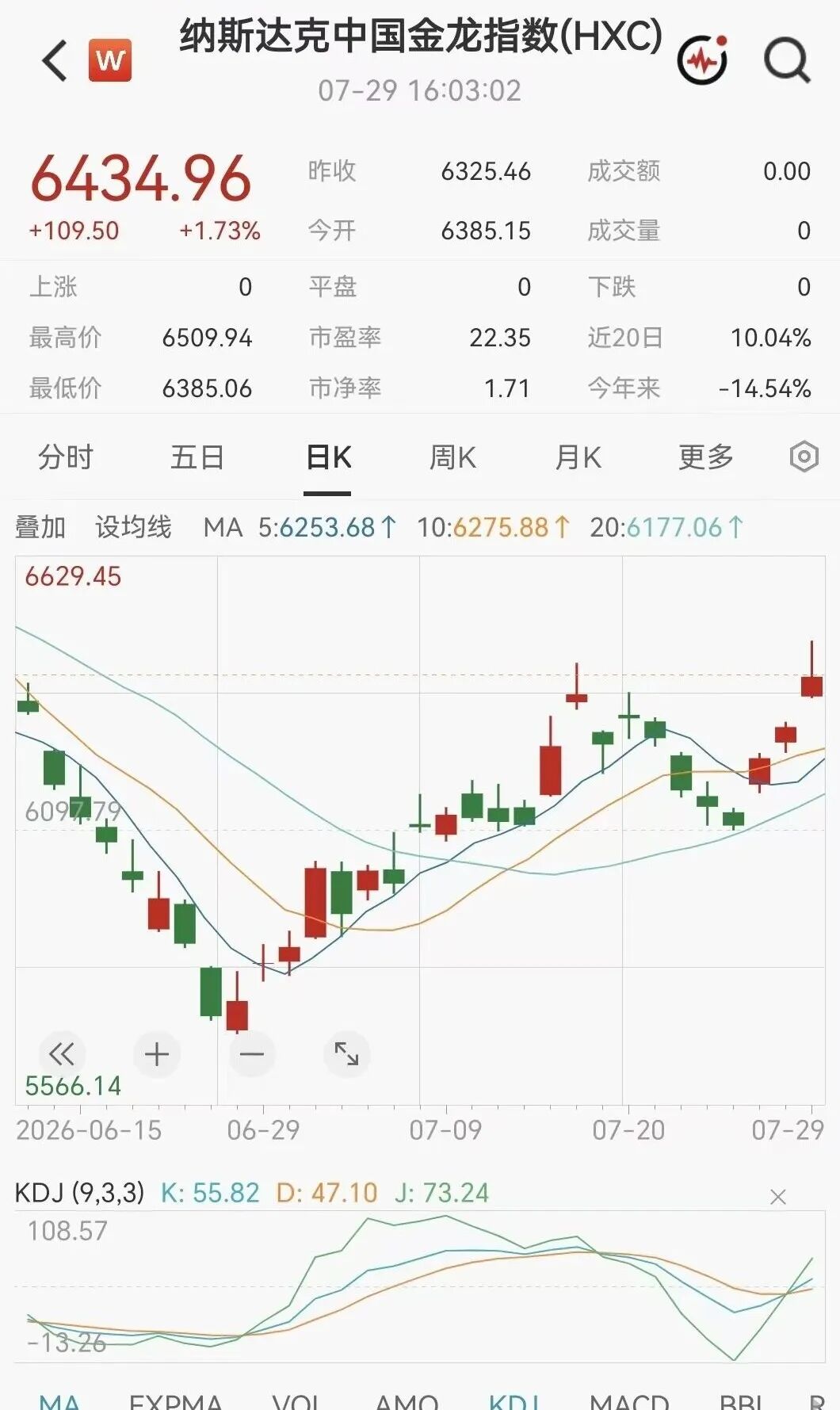Screen dimensions: 840x1410
Task: Open the search magnifier icon
Action: click(x=787, y=60)
